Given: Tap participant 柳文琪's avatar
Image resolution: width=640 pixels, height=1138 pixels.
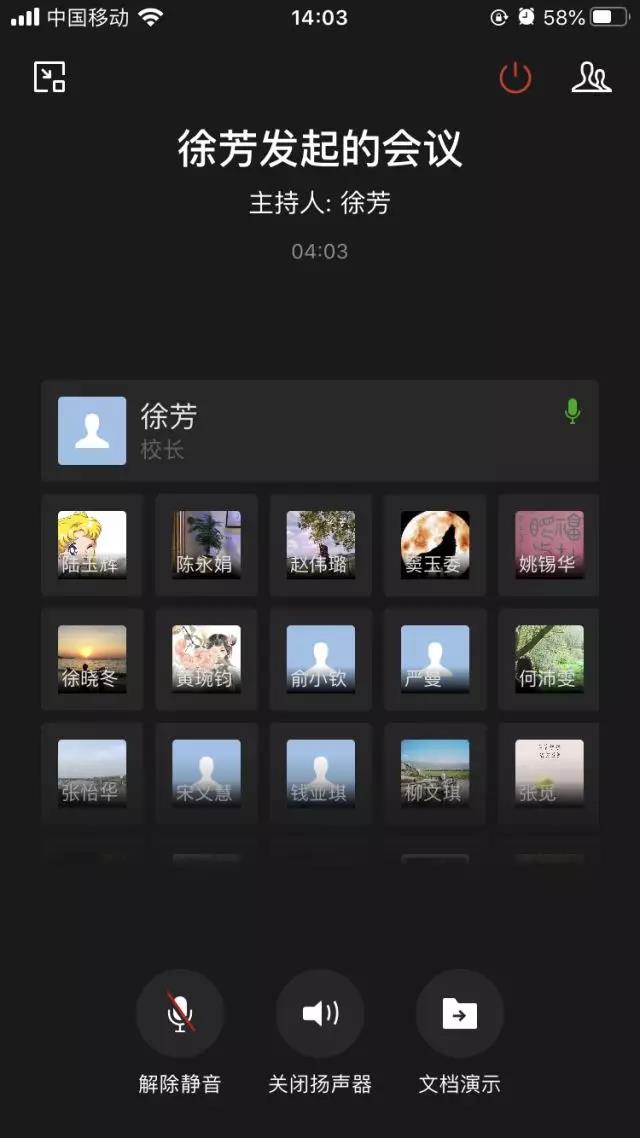Looking at the screenshot, I should click(x=434, y=773).
